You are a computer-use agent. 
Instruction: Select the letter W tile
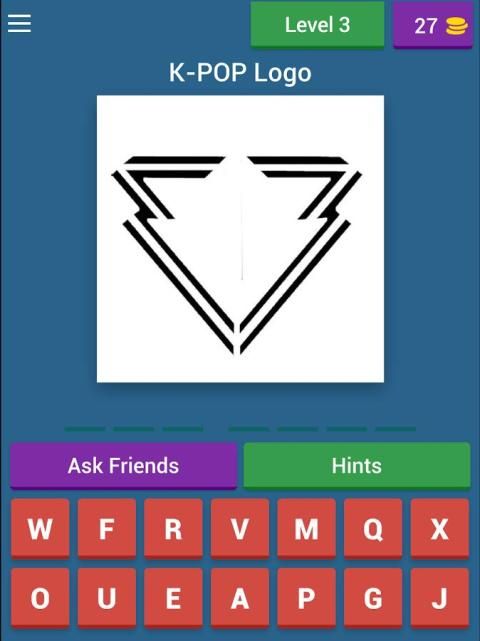pyautogui.click(x=40, y=529)
